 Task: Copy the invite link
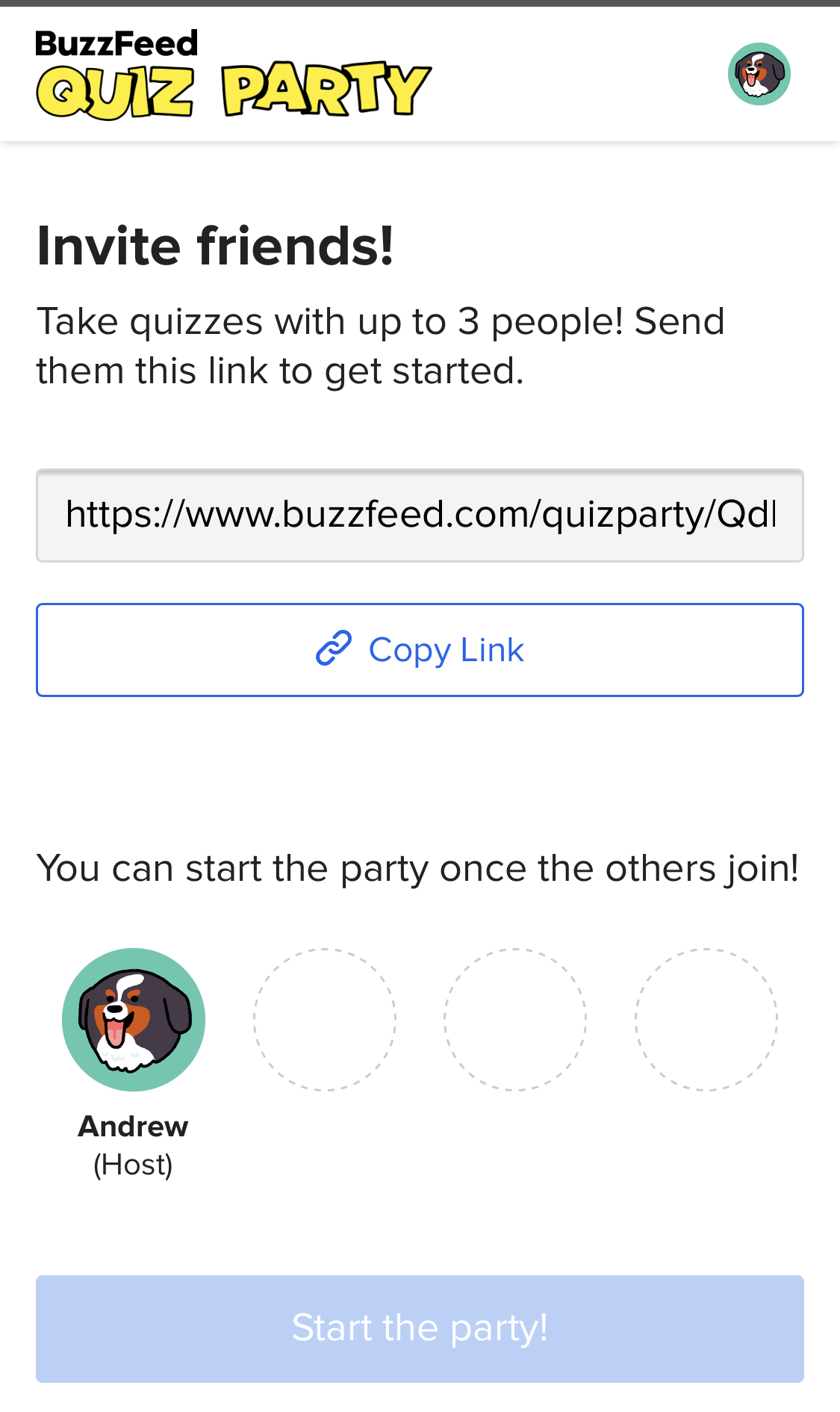(420, 650)
